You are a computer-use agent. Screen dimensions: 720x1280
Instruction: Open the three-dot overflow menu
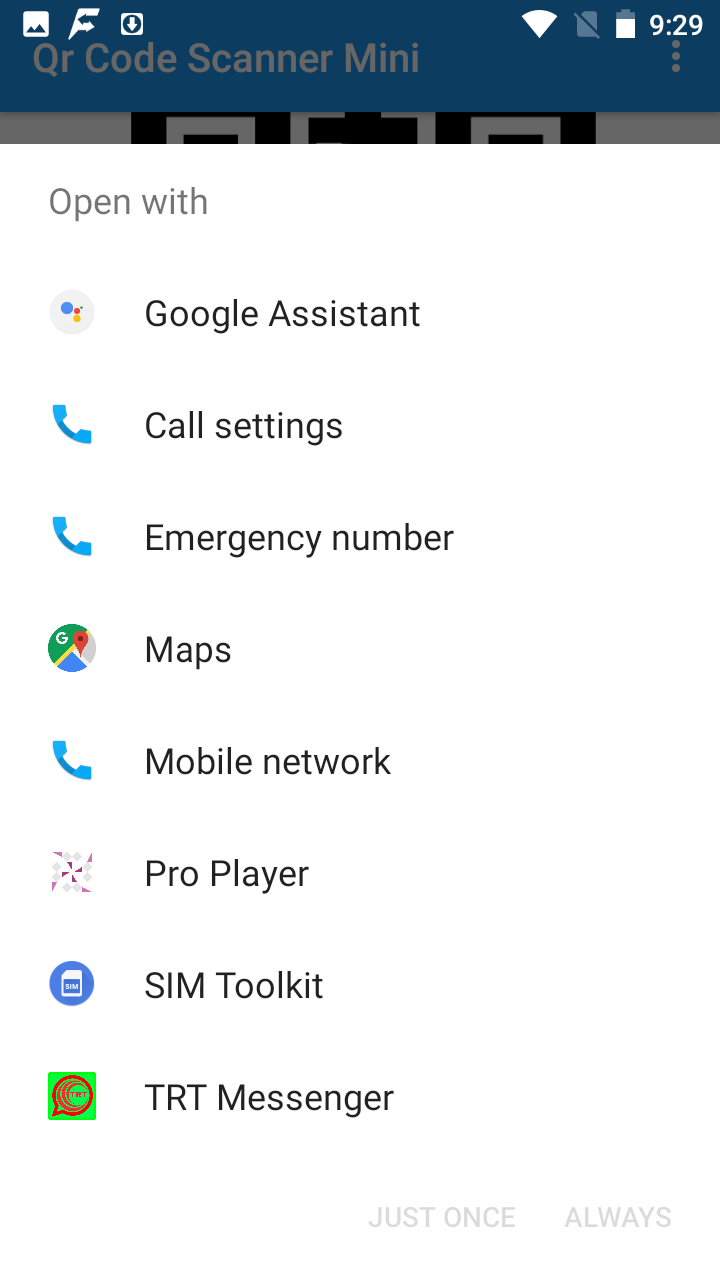tap(676, 57)
